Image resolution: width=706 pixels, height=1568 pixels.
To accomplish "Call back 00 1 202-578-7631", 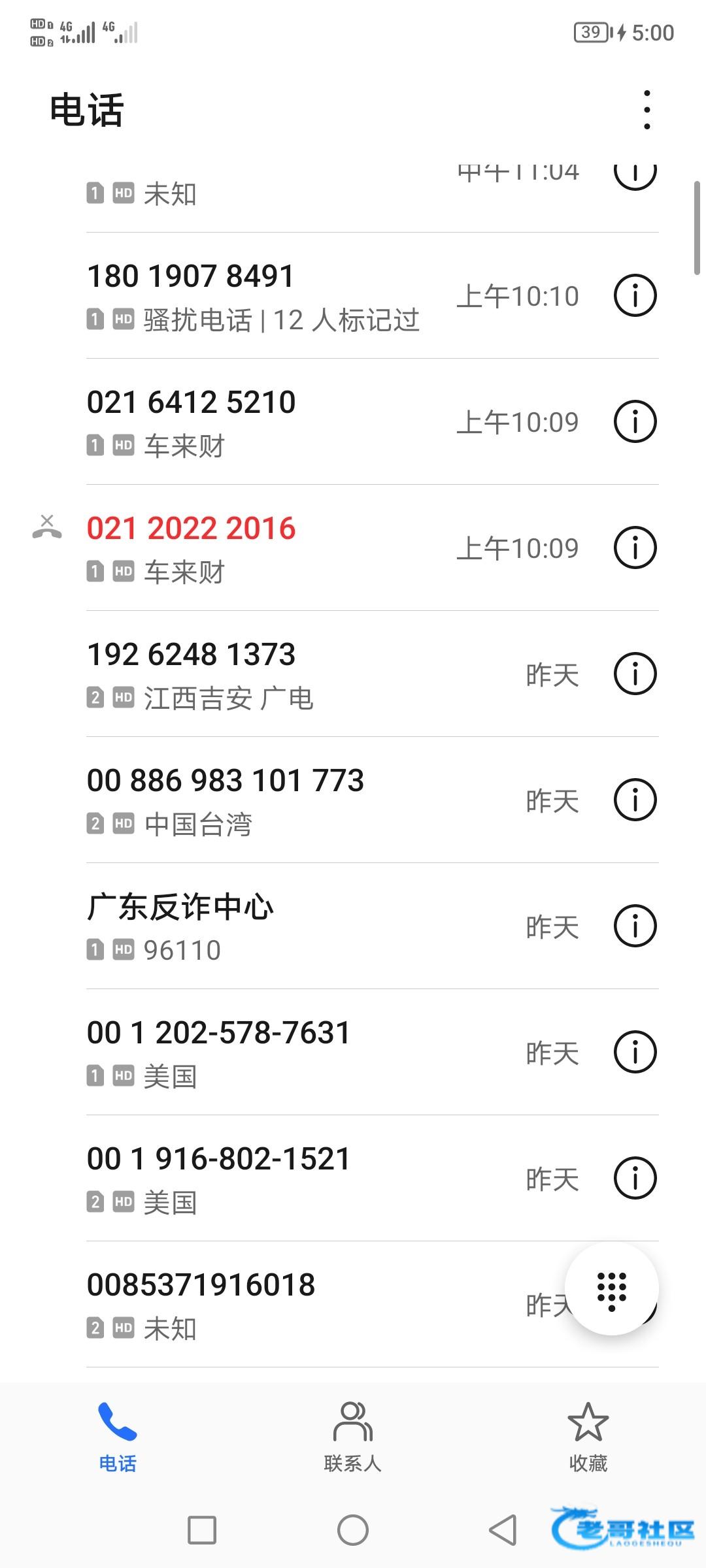I will (261, 1052).
